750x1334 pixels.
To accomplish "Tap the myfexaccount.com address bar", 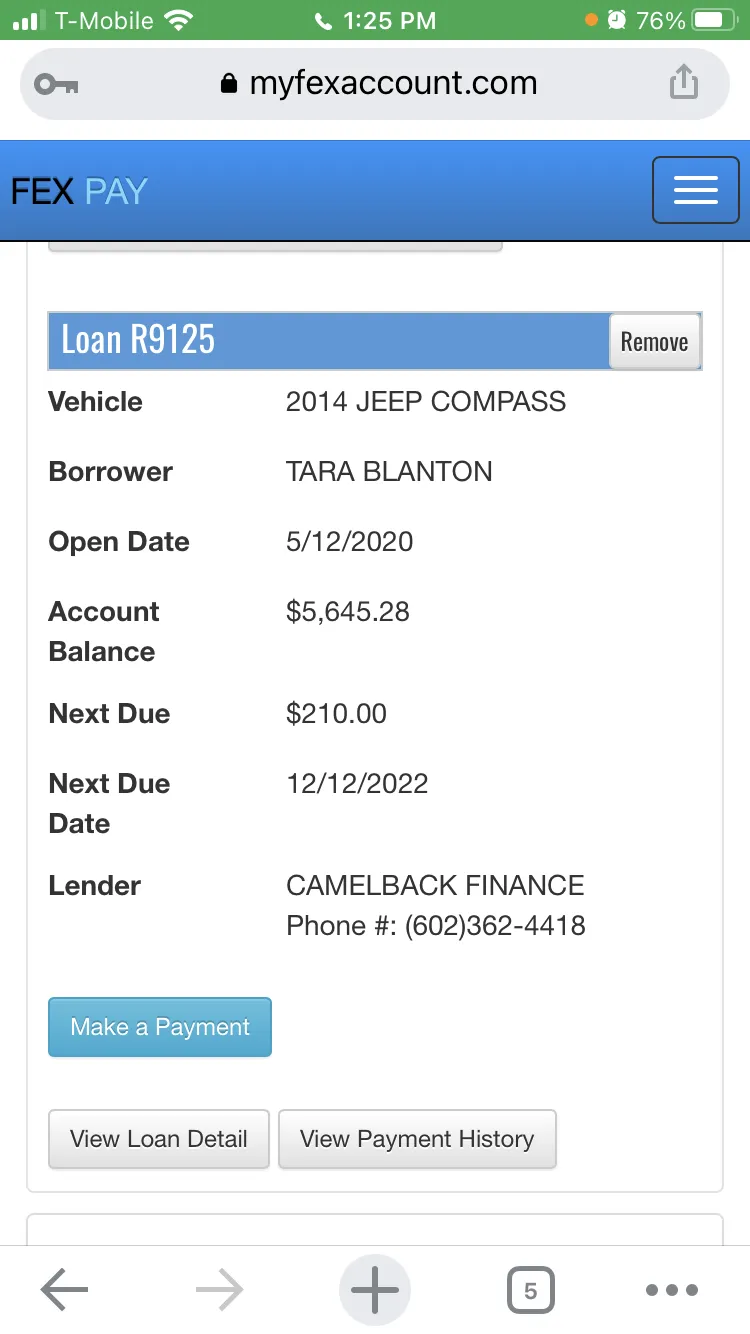I will (x=378, y=83).
